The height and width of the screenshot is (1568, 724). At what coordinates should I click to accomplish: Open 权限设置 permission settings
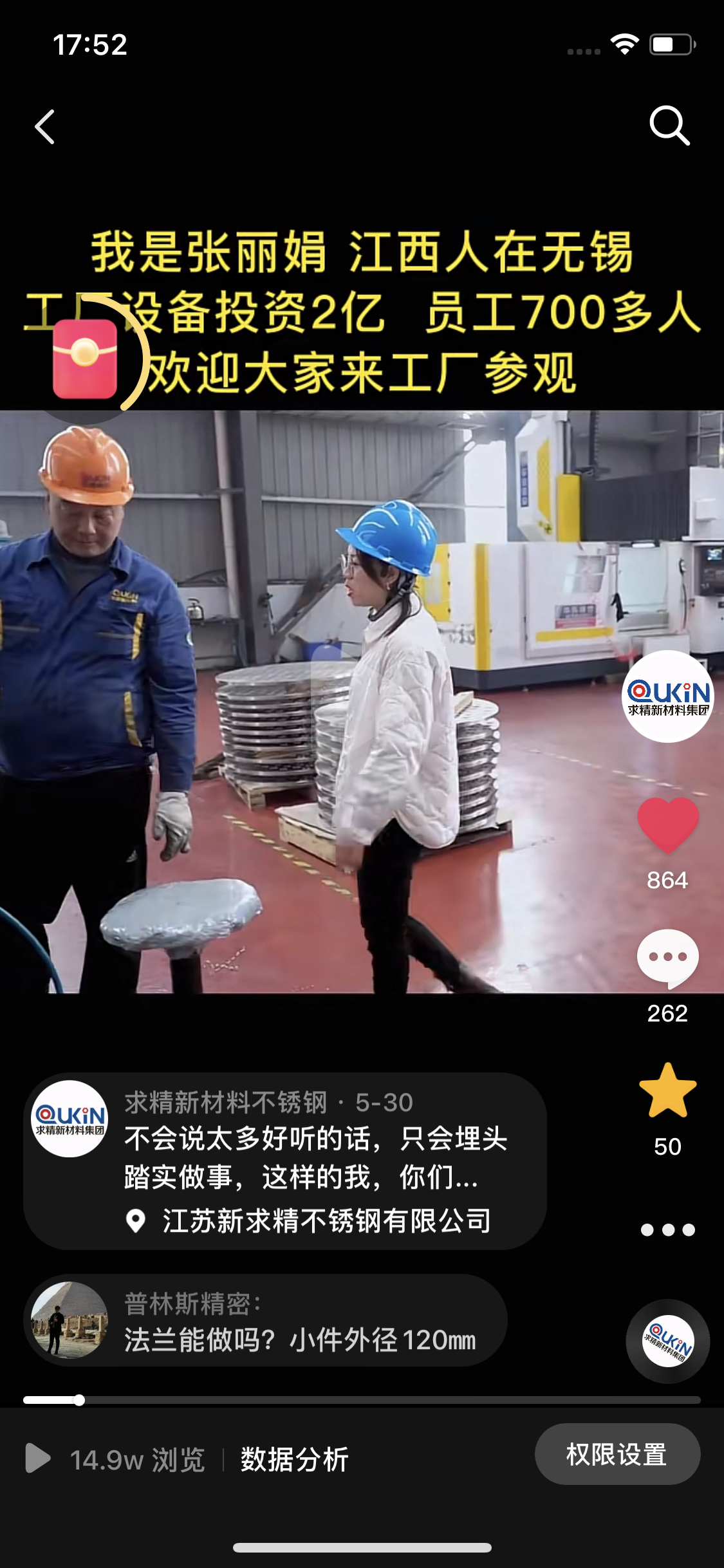pos(617,1455)
